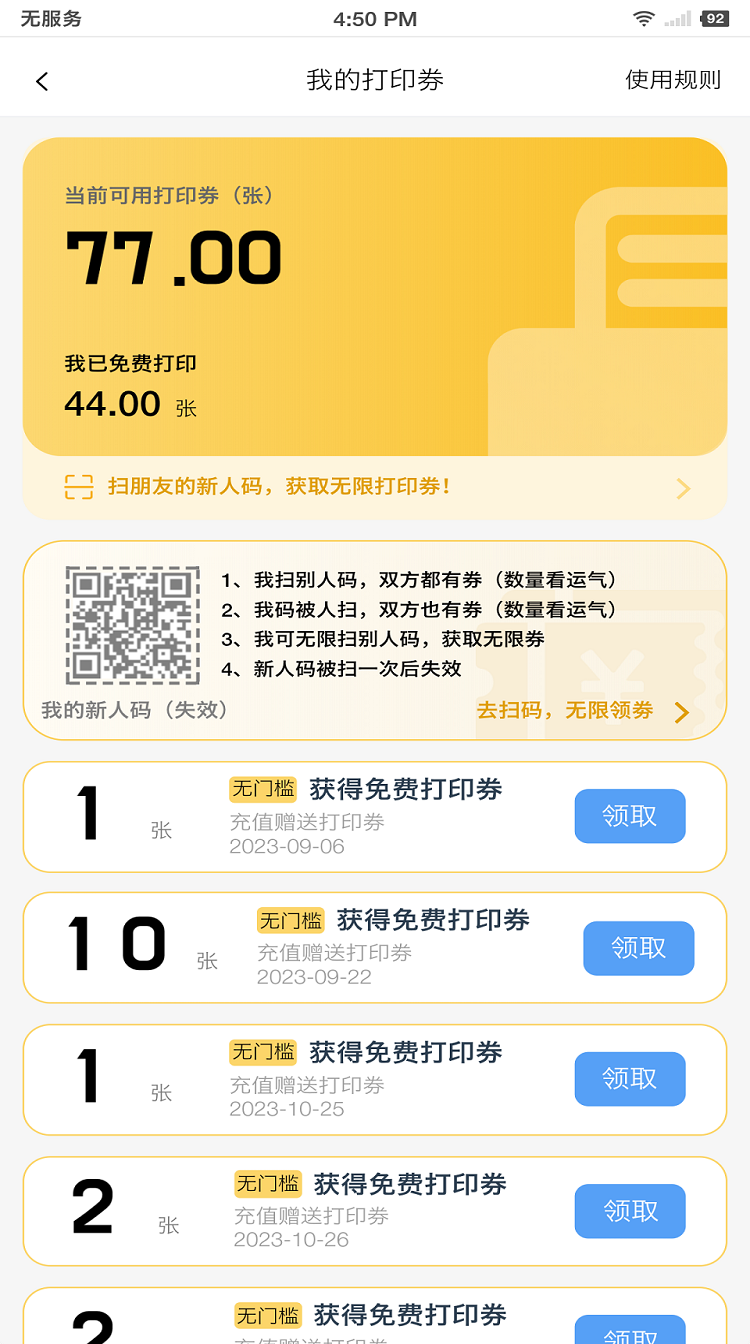Tap 领取 for the 2023-09-06 coupon

pyautogui.click(x=630, y=816)
